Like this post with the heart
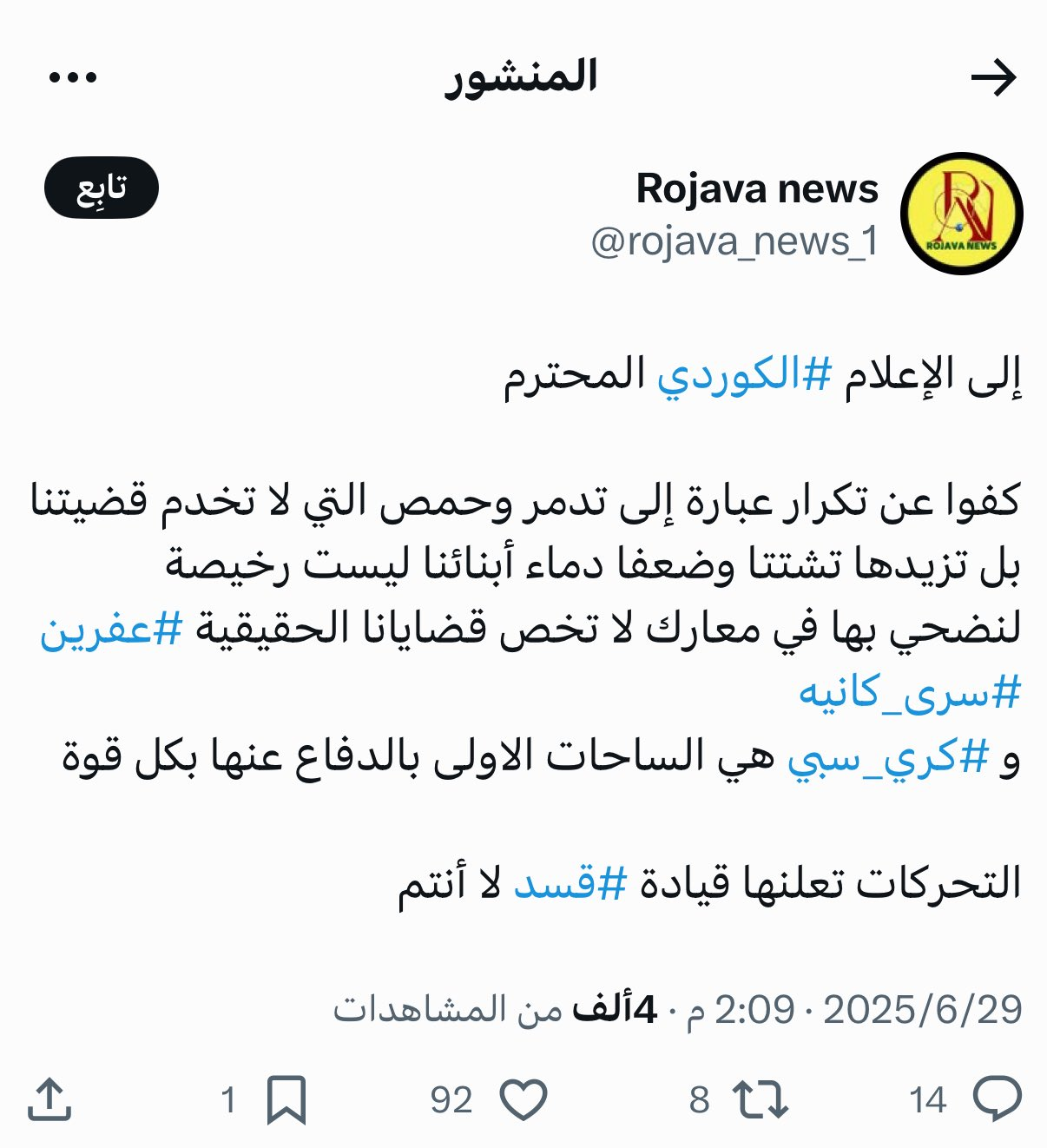 (x=523, y=1099)
